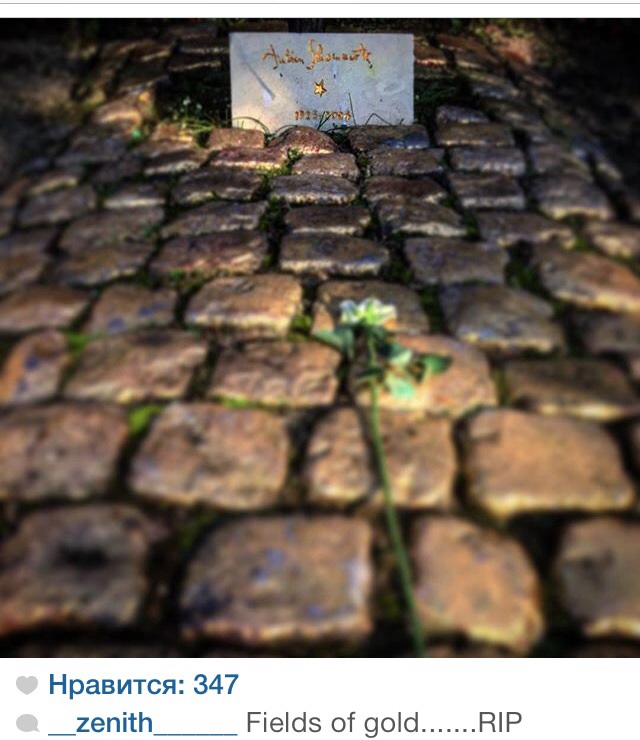640x740 pixels.
Task: Open the posted cobblestone photo
Action: coord(320,340)
